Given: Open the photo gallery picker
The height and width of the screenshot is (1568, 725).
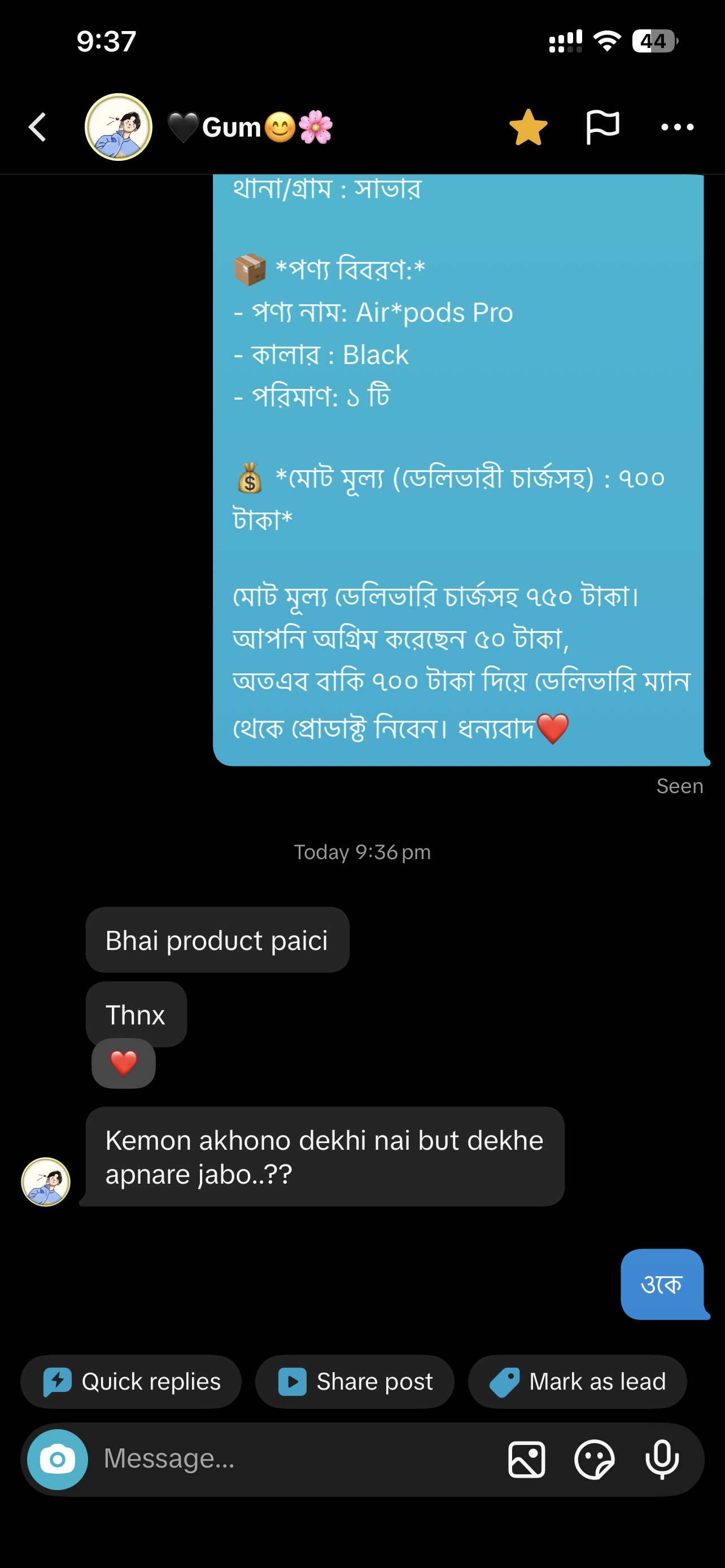Looking at the screenshot, I should pos(527,1460).
